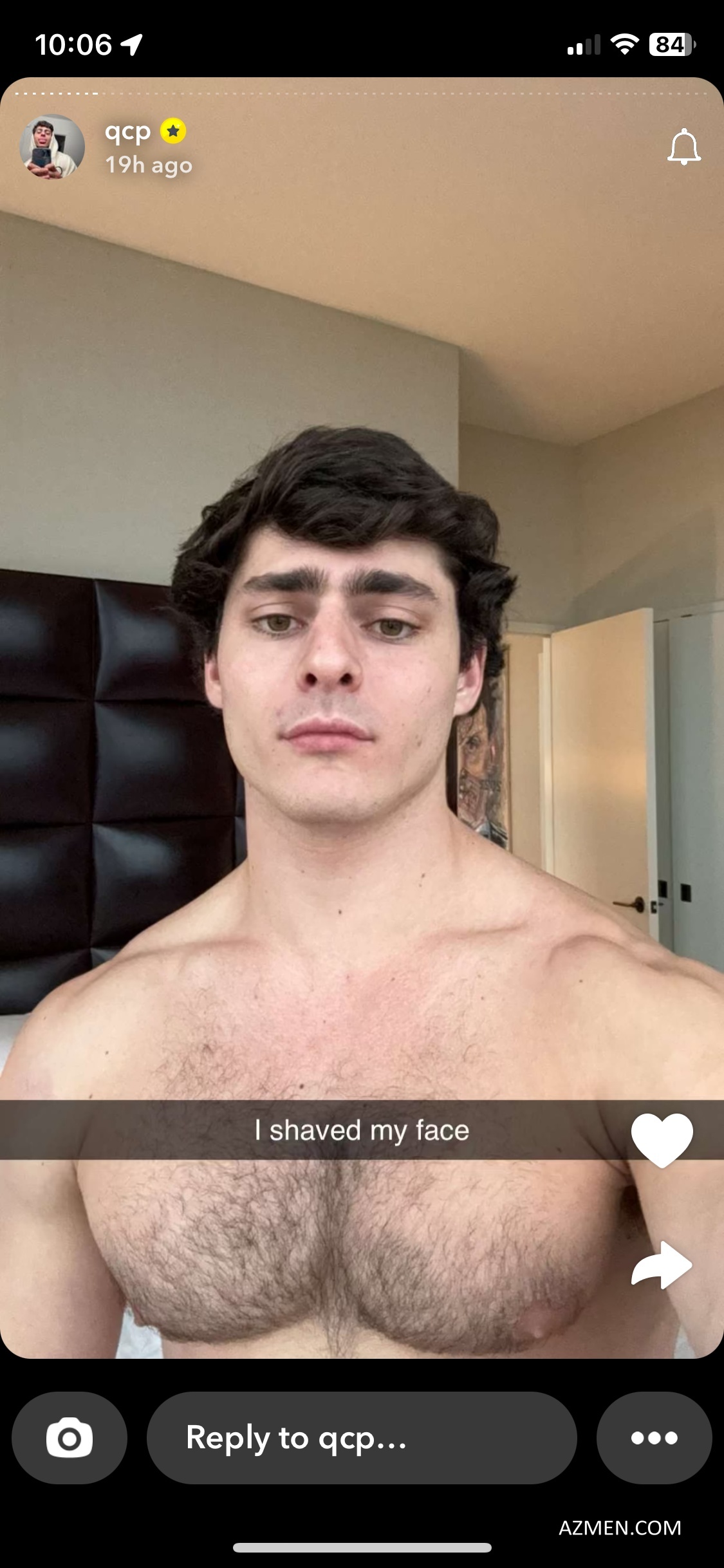The image size is (724, 1568).
Task: Tap the notification bell for qcp
Action: point(683,147)
